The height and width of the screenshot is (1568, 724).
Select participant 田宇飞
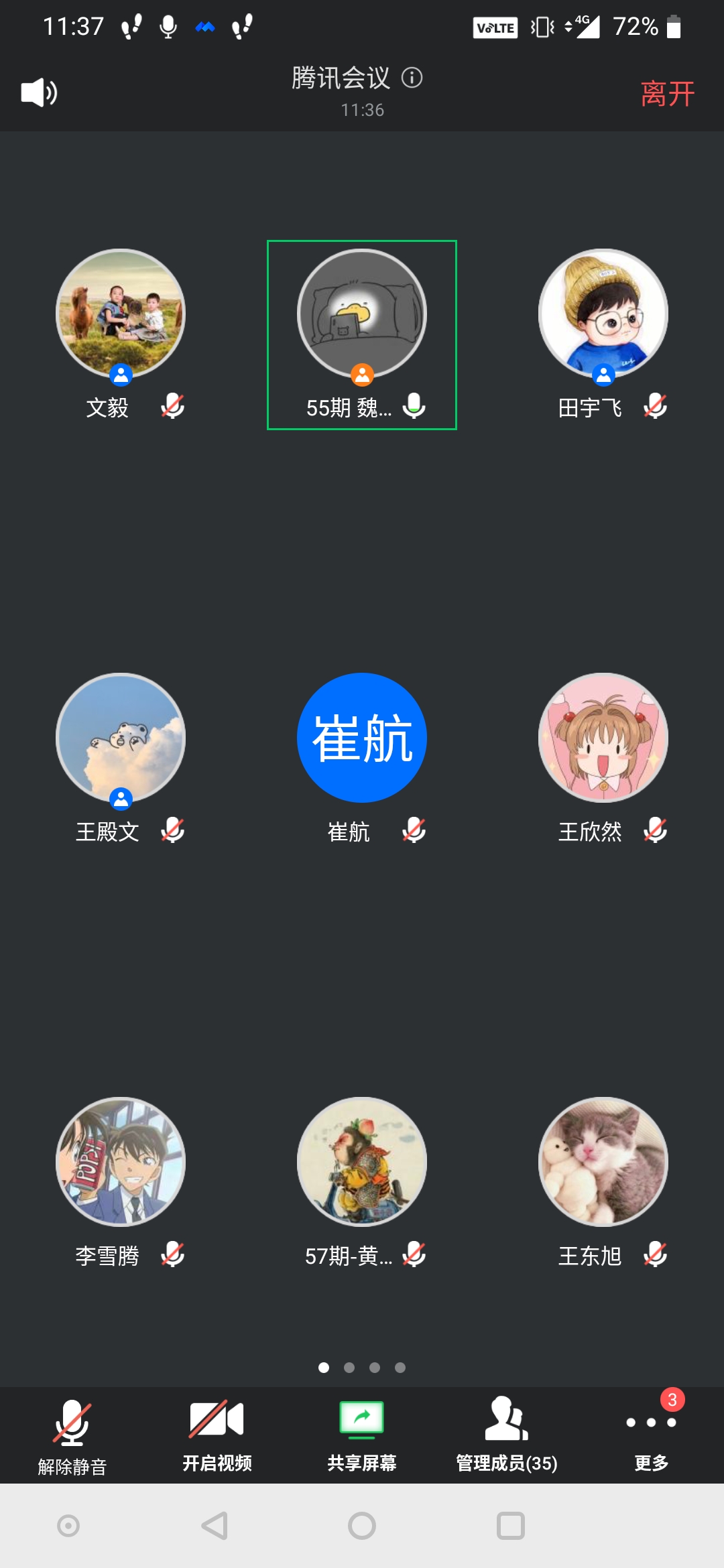pyautogui.click(x=603, y=314)
